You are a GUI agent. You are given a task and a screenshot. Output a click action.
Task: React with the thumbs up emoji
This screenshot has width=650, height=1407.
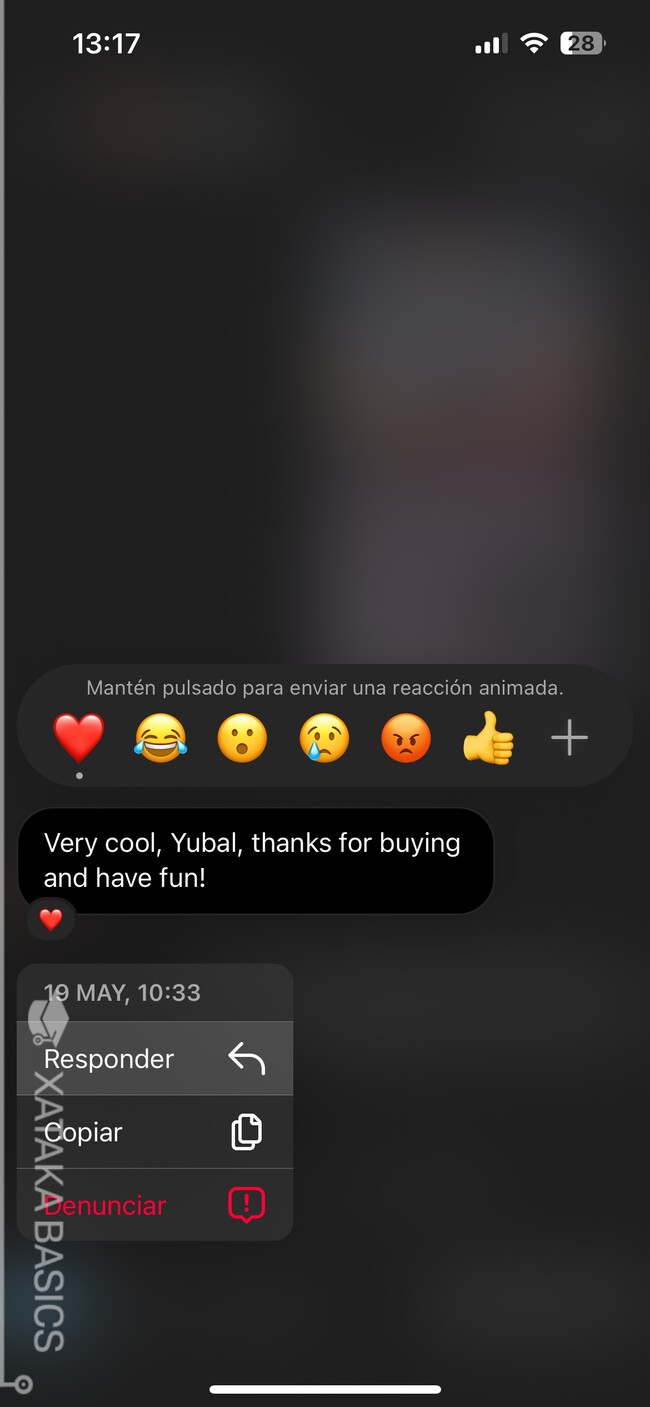(488, 741)
